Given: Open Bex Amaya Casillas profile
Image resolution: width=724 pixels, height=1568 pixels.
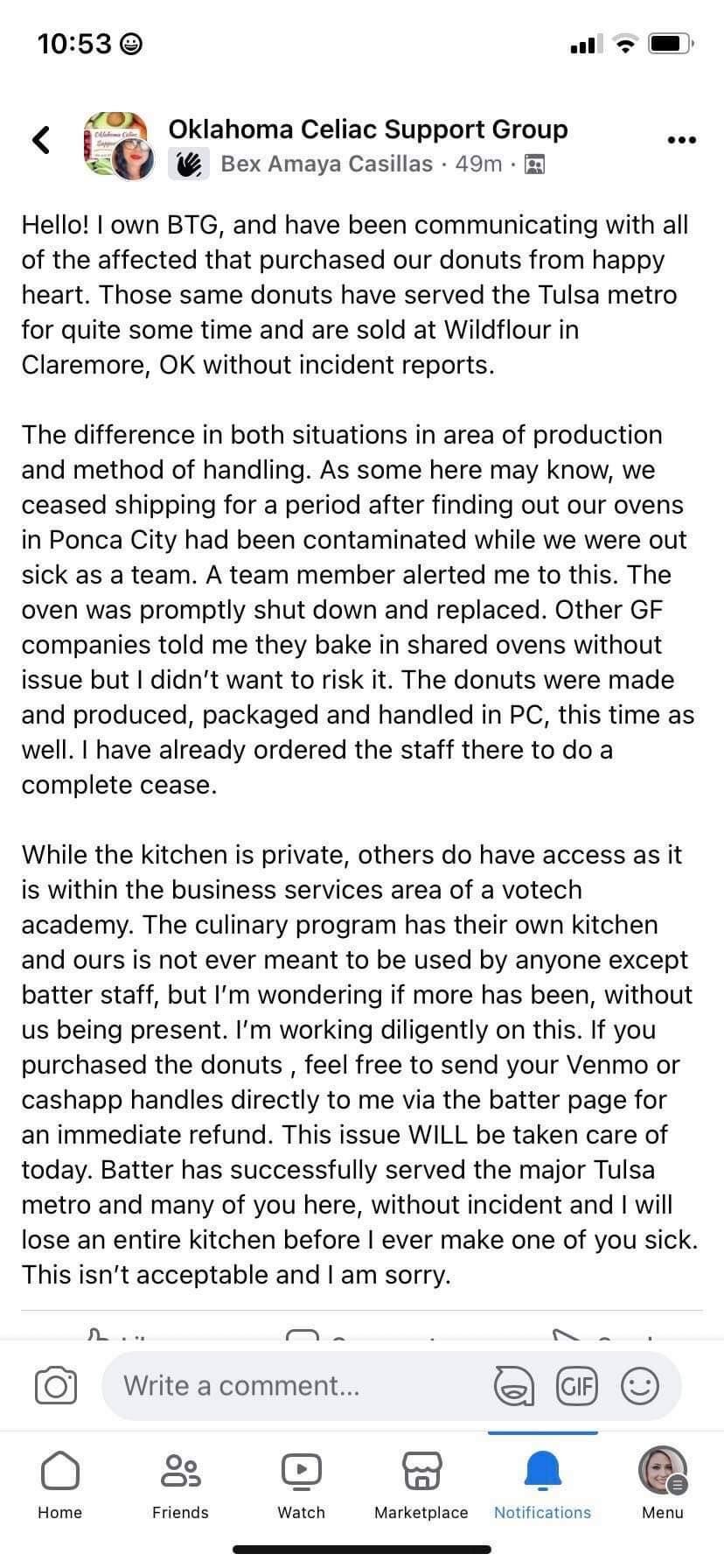Looking at the screenshot, I should tap(326, 164).
